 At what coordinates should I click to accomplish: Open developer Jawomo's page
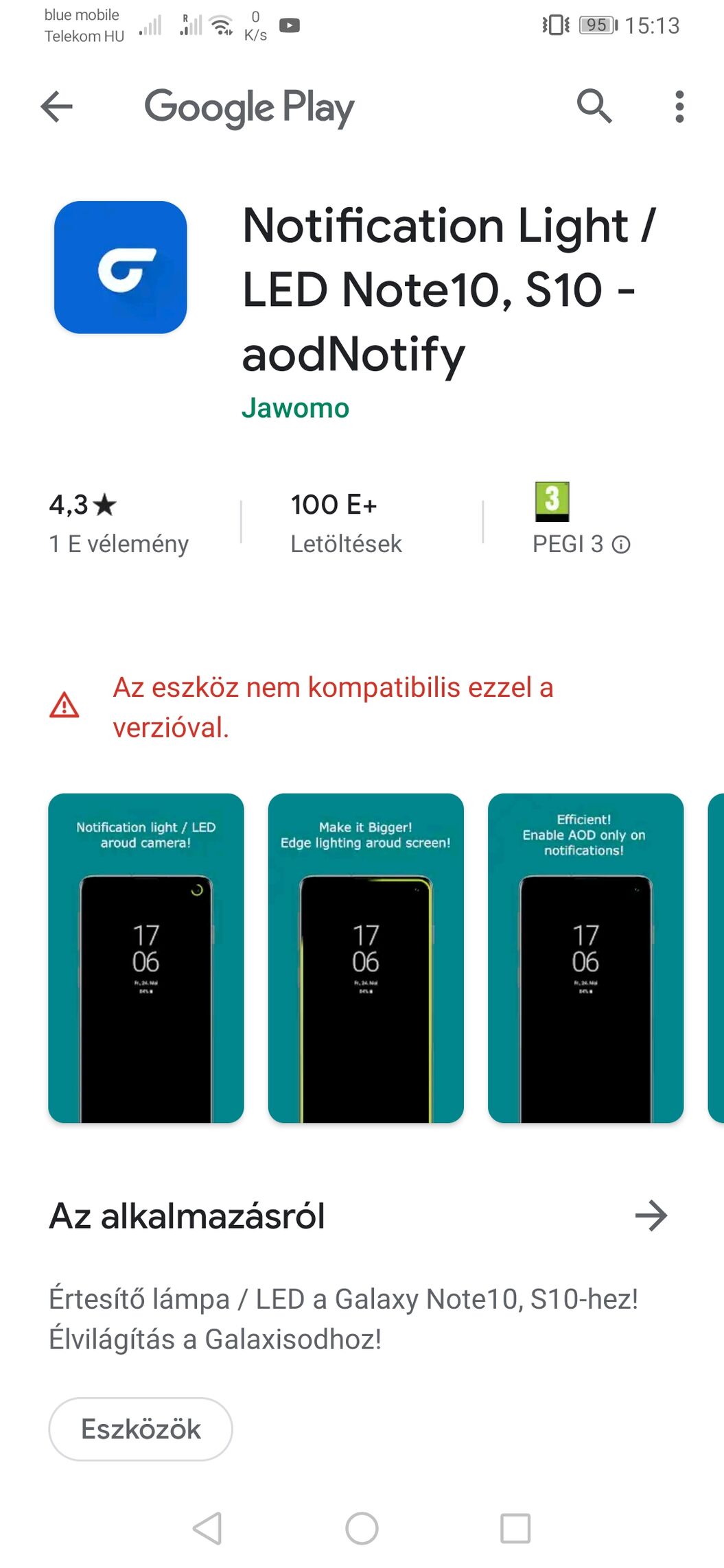(x=295, y=407)
